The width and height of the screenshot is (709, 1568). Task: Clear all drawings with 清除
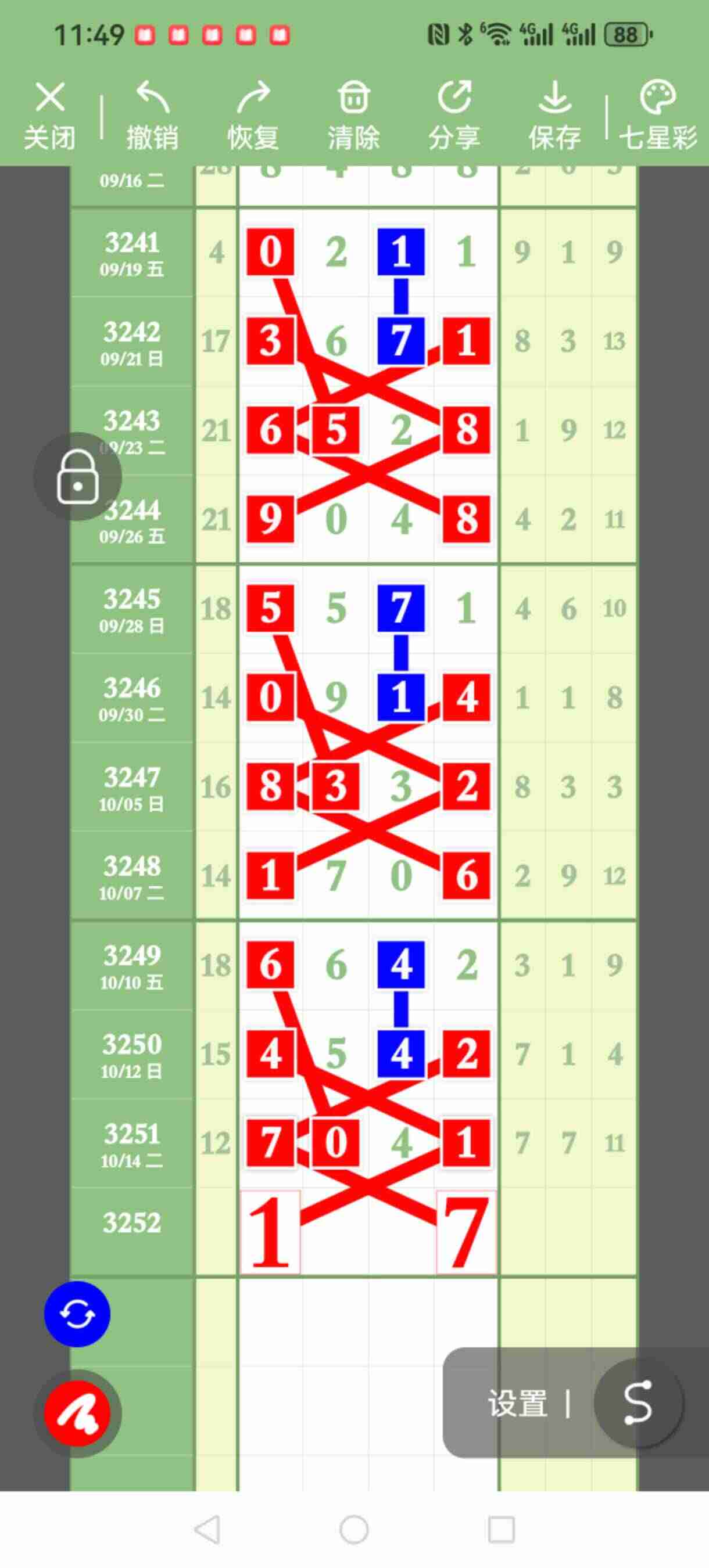(353, 114)
